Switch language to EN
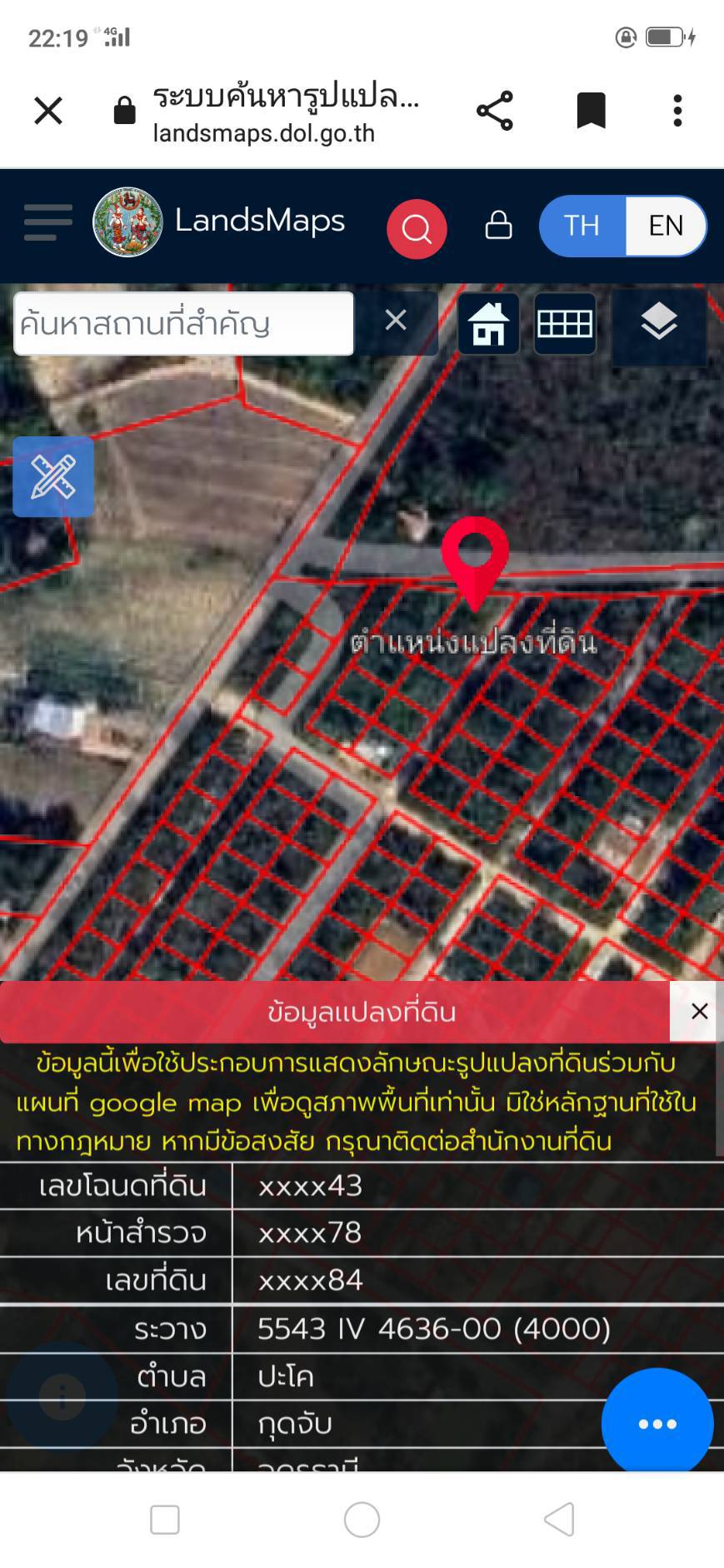 666,226
